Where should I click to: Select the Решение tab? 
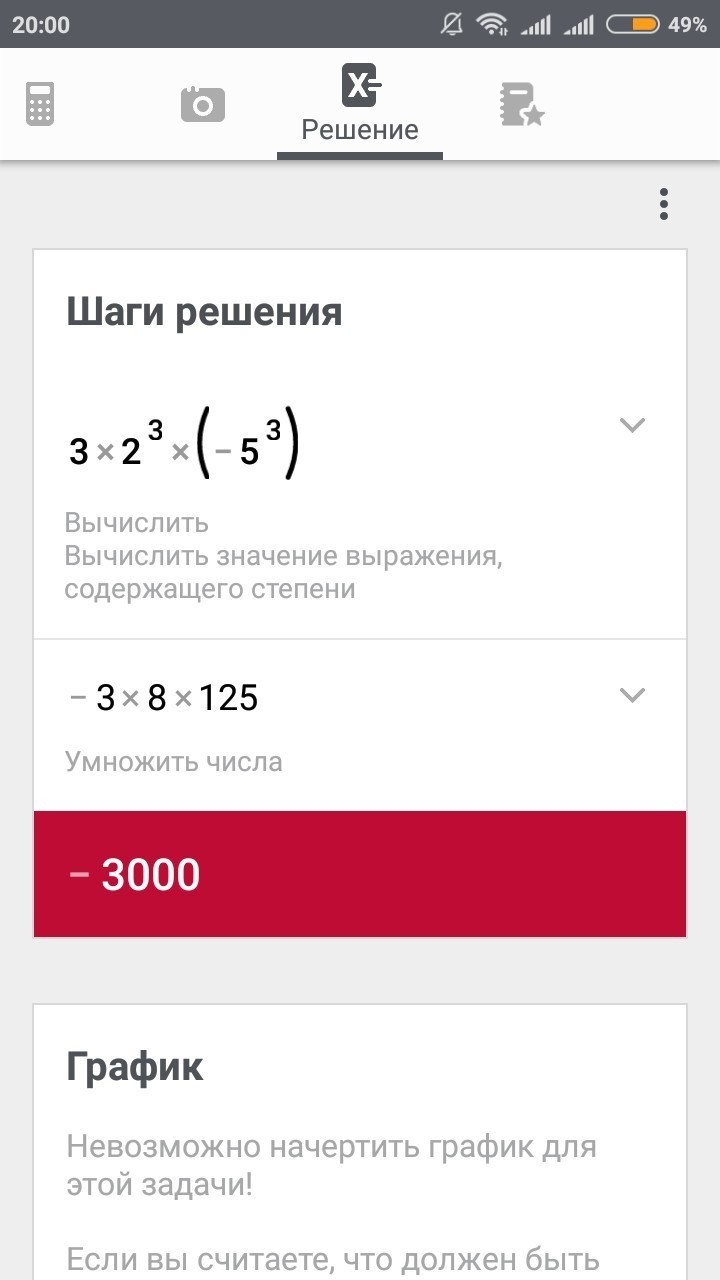360,105
